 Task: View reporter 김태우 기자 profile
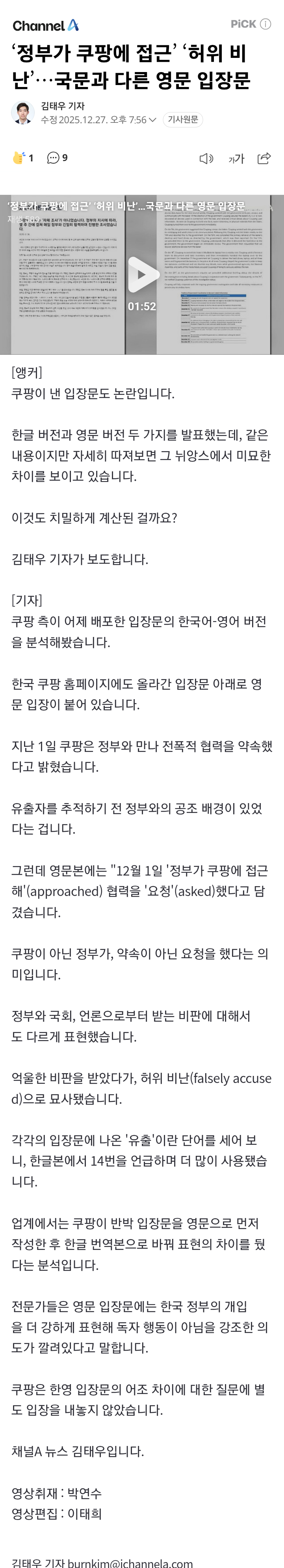coord(63,106)
